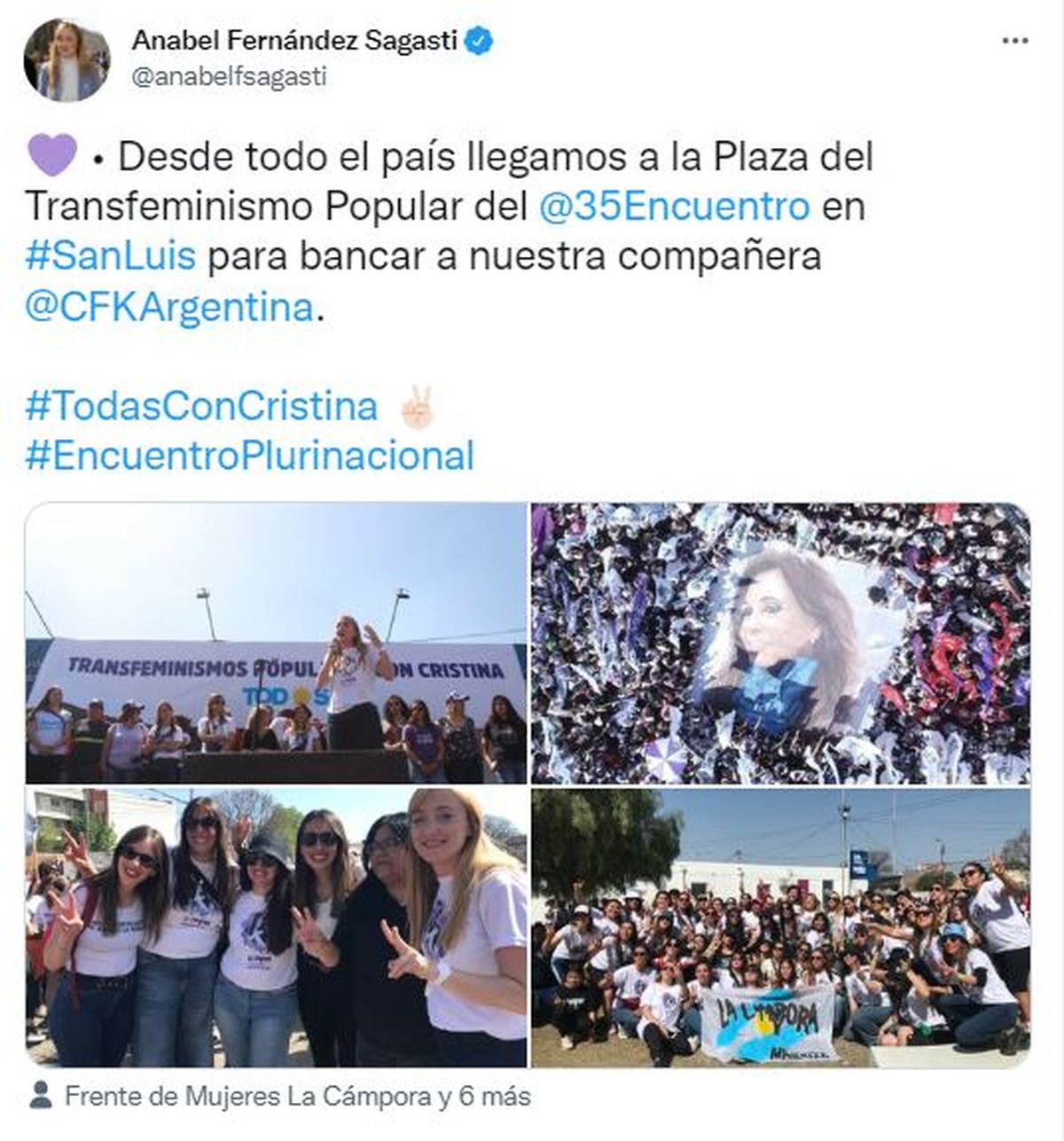Open Anabel Fernández Sagasti's profile picture
Image resolution: width=1064 pixels, height=1141 pixels.
[x=67, y=59]
